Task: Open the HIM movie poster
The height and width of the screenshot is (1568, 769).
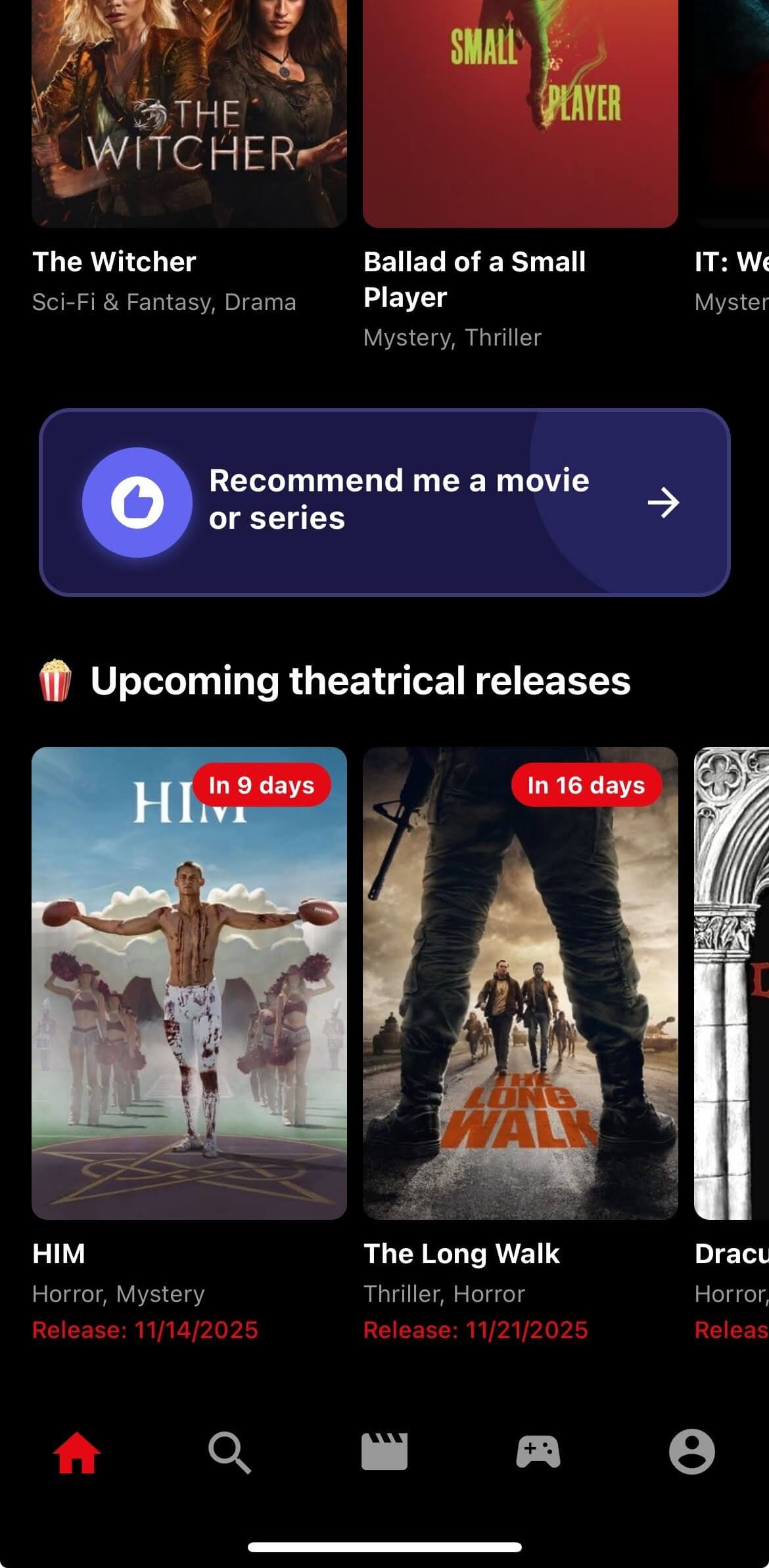Action: pos(189,983)
